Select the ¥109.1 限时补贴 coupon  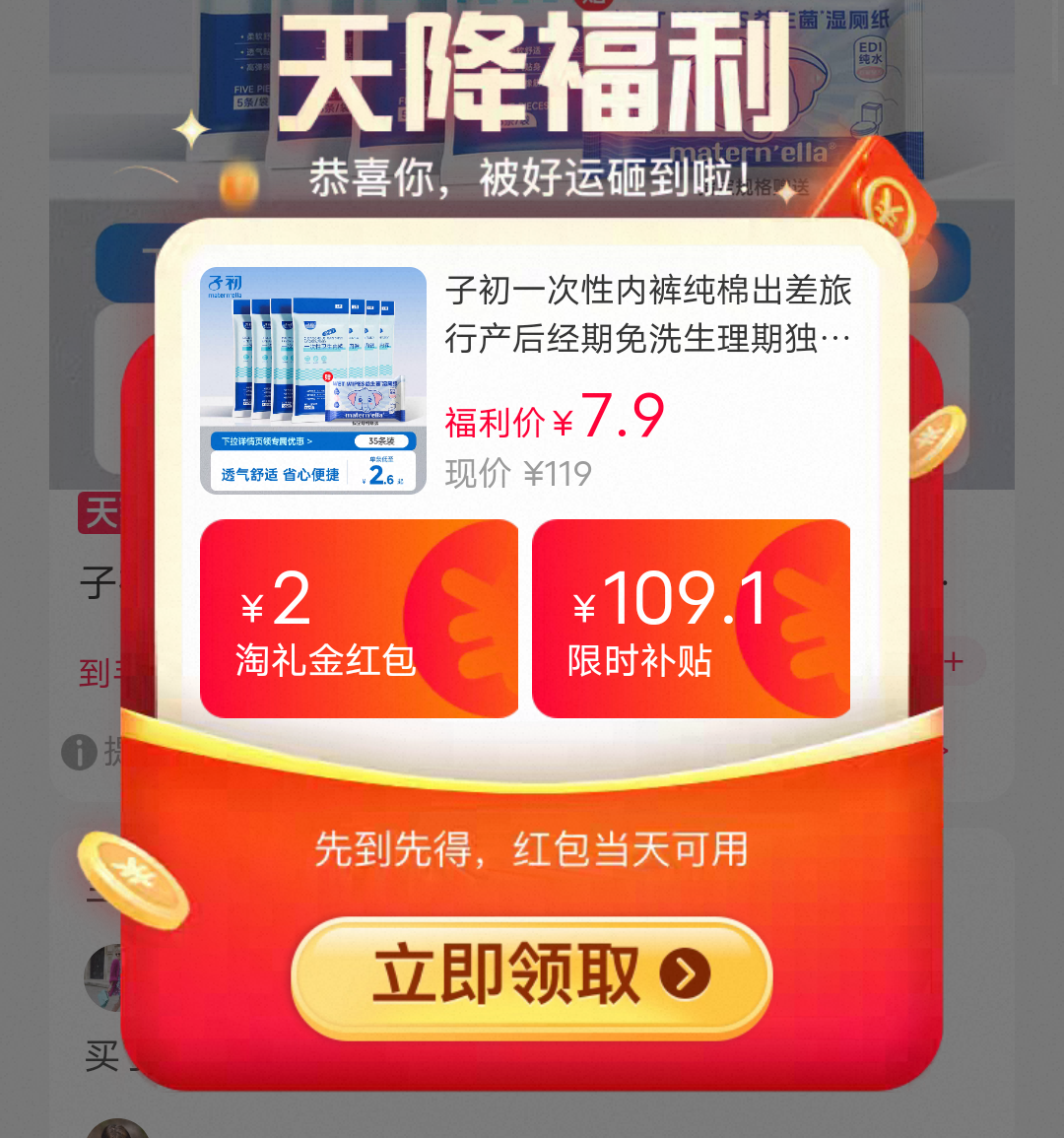pyautogui.click(x=691, y=619)
